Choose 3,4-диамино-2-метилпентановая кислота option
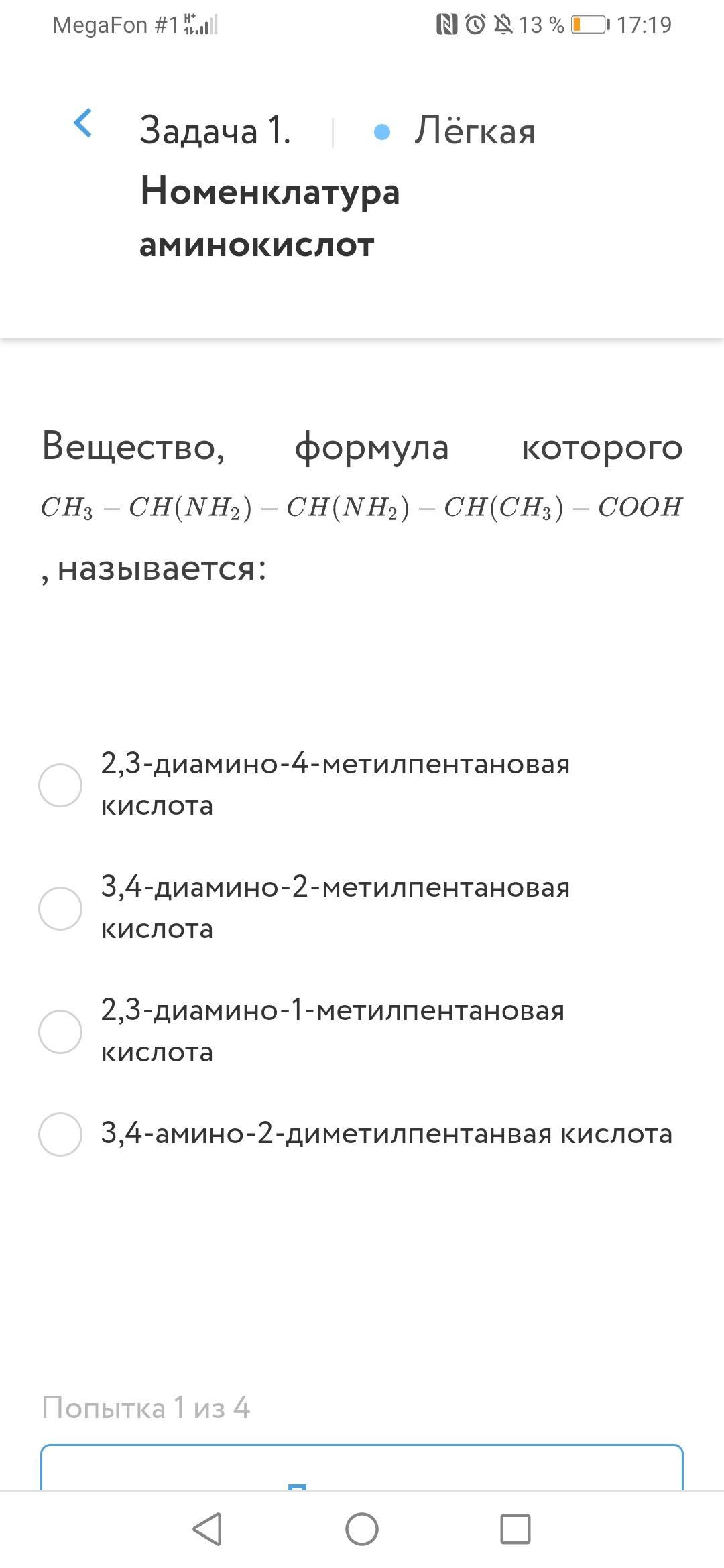Viewport: 724px width, 1568px height. coord(60,908)
